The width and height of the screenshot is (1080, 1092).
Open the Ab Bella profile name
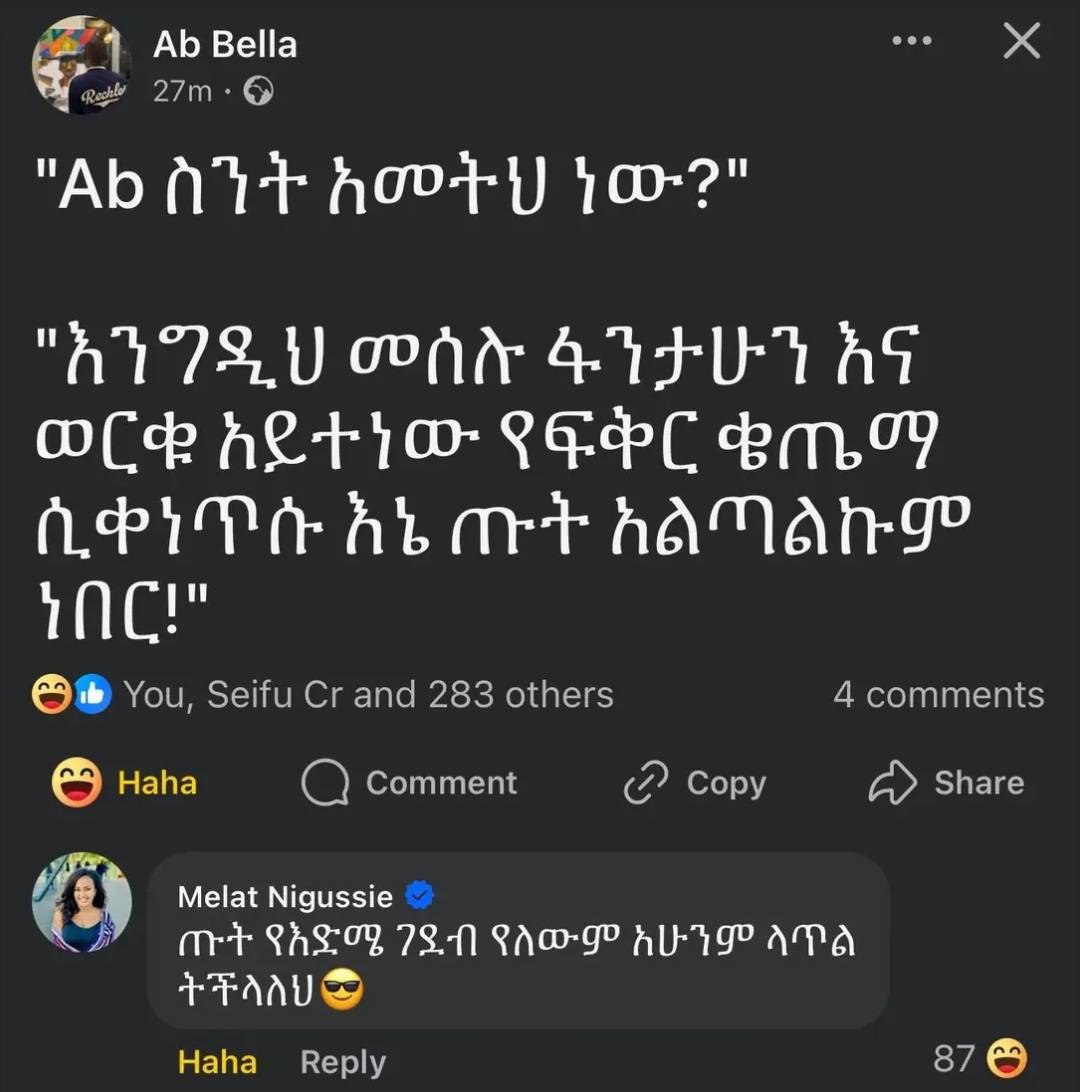[225, 45]
